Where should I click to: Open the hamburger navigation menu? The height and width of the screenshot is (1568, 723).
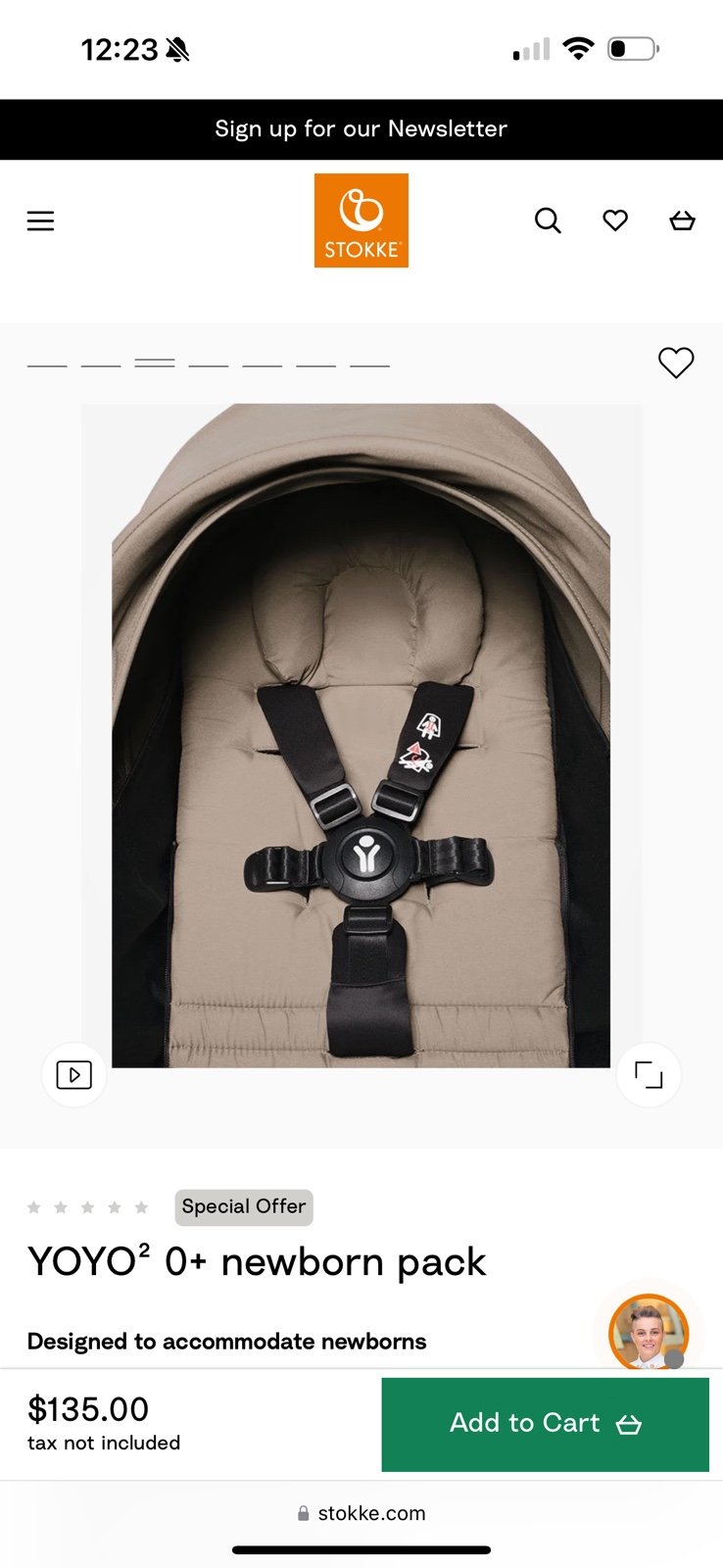pyautogui.click(x=40, y=220)
